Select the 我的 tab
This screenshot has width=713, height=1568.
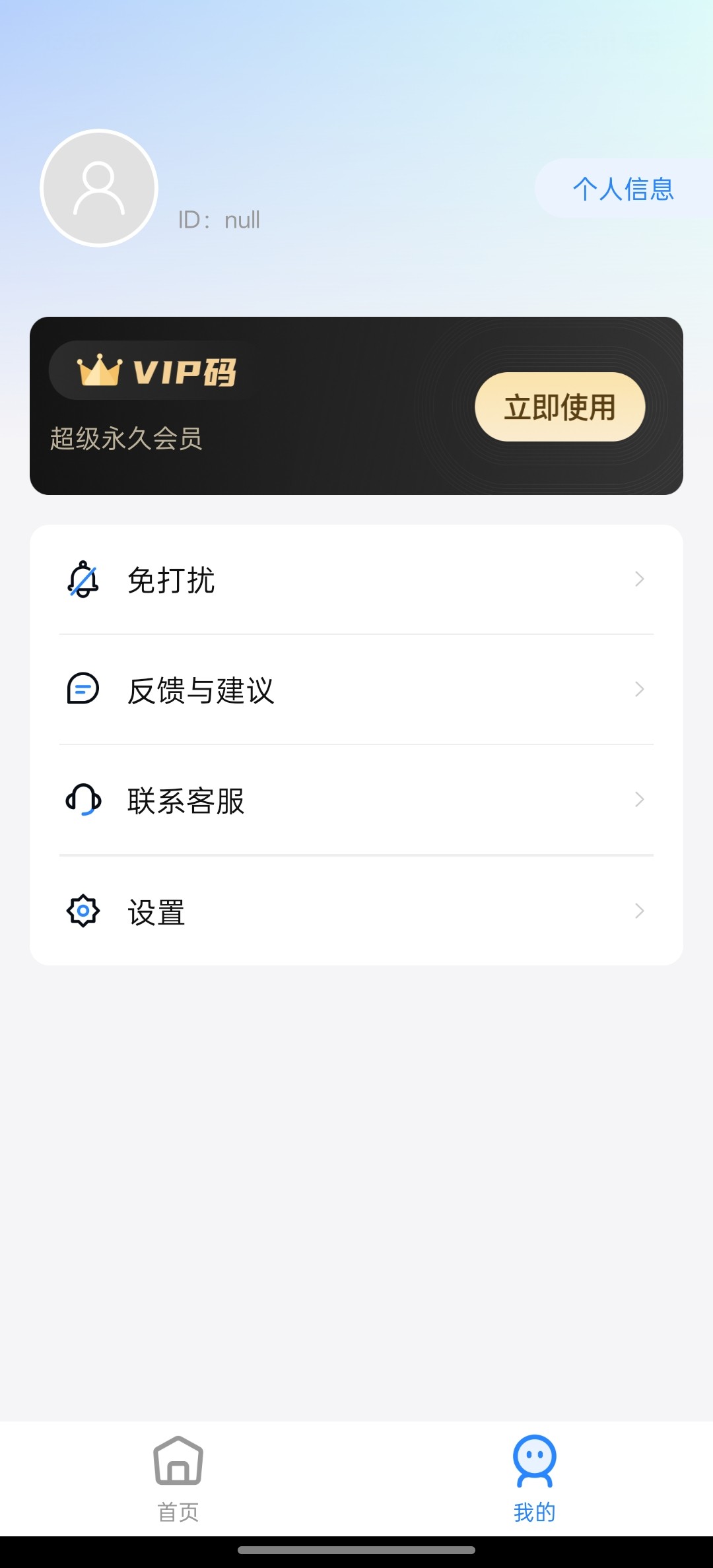tap(535, 1478)
